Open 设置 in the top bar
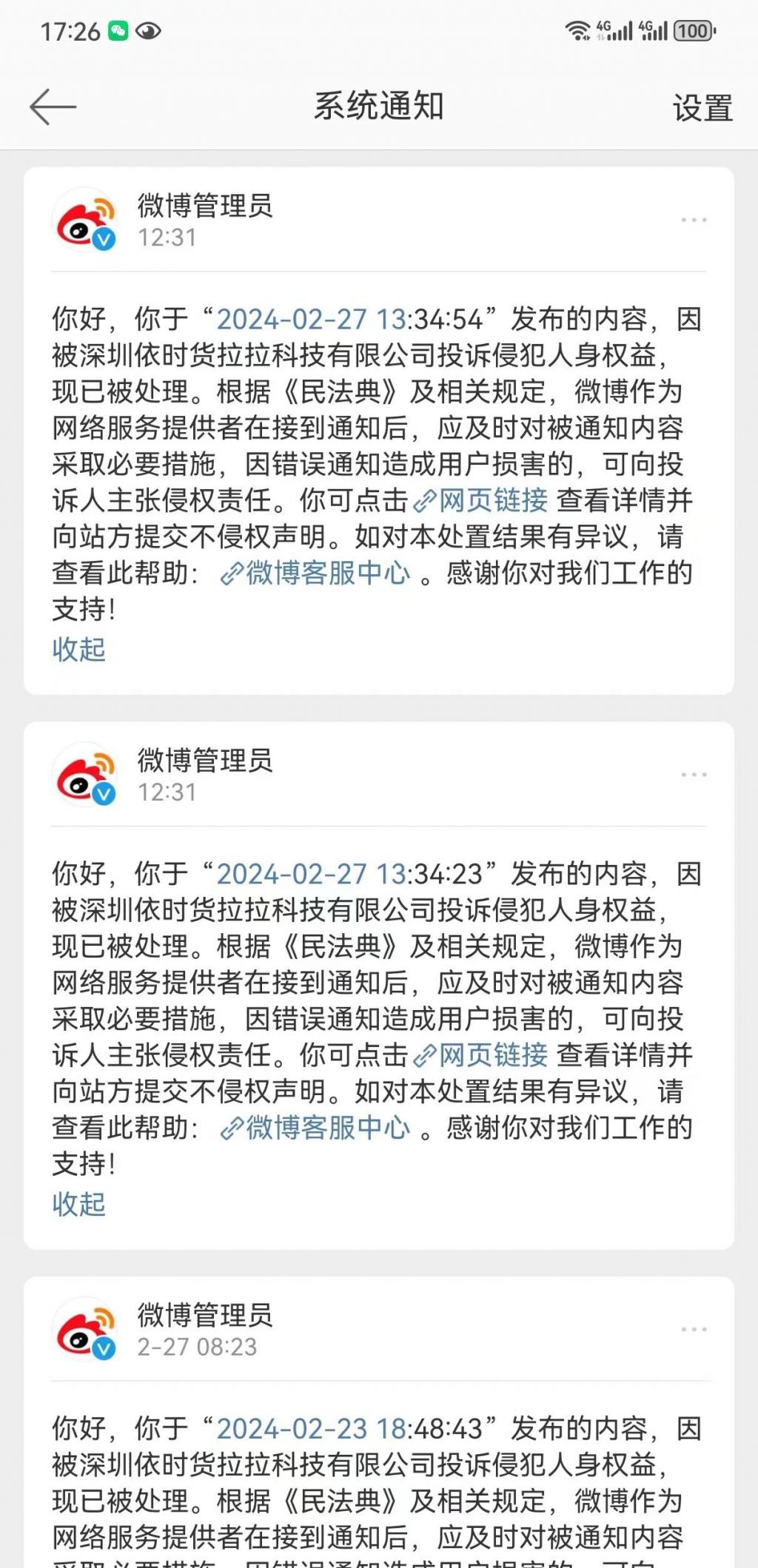 click(x=702, y=108)
